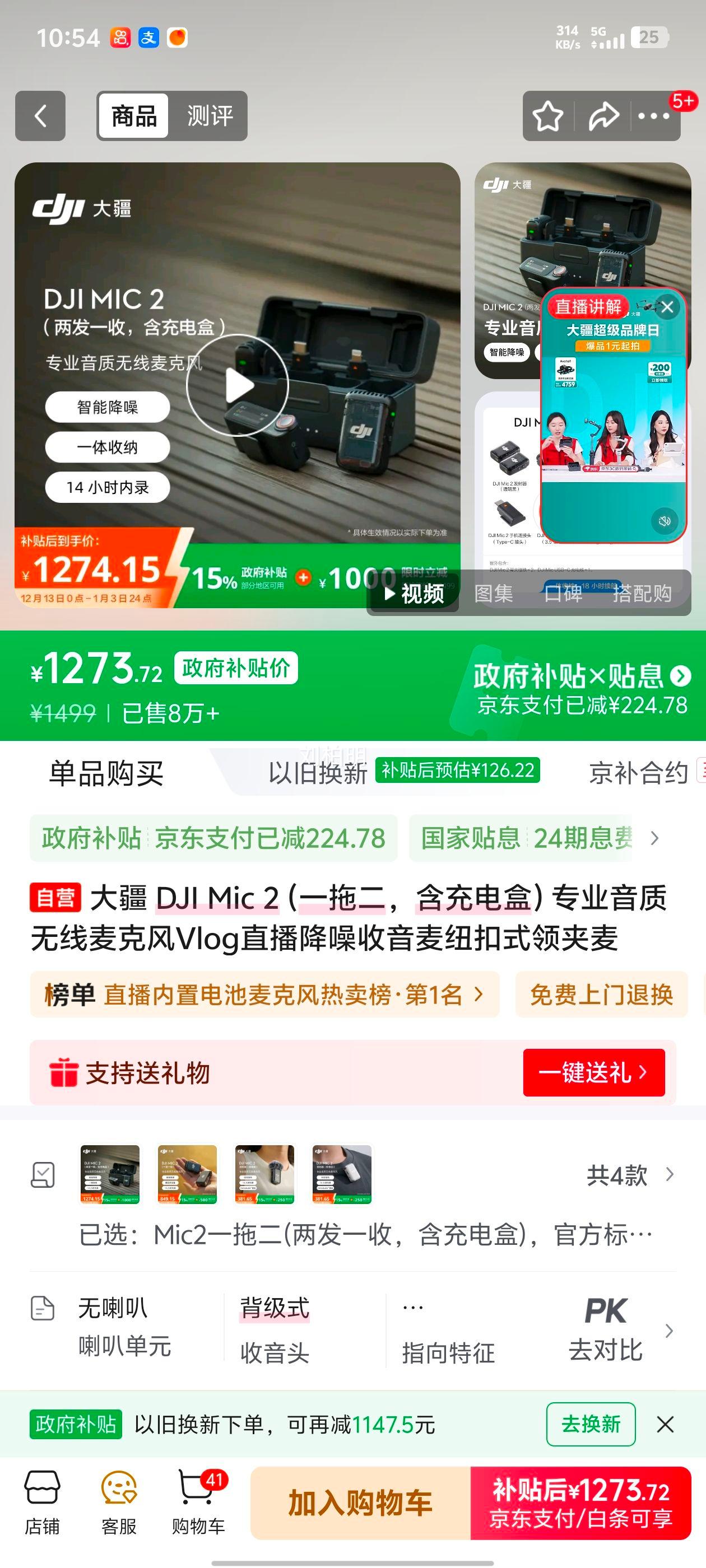Viewport: 706px width, 1568px height.
Task: Tap the back arrow at top left
Action: (40, 116)
